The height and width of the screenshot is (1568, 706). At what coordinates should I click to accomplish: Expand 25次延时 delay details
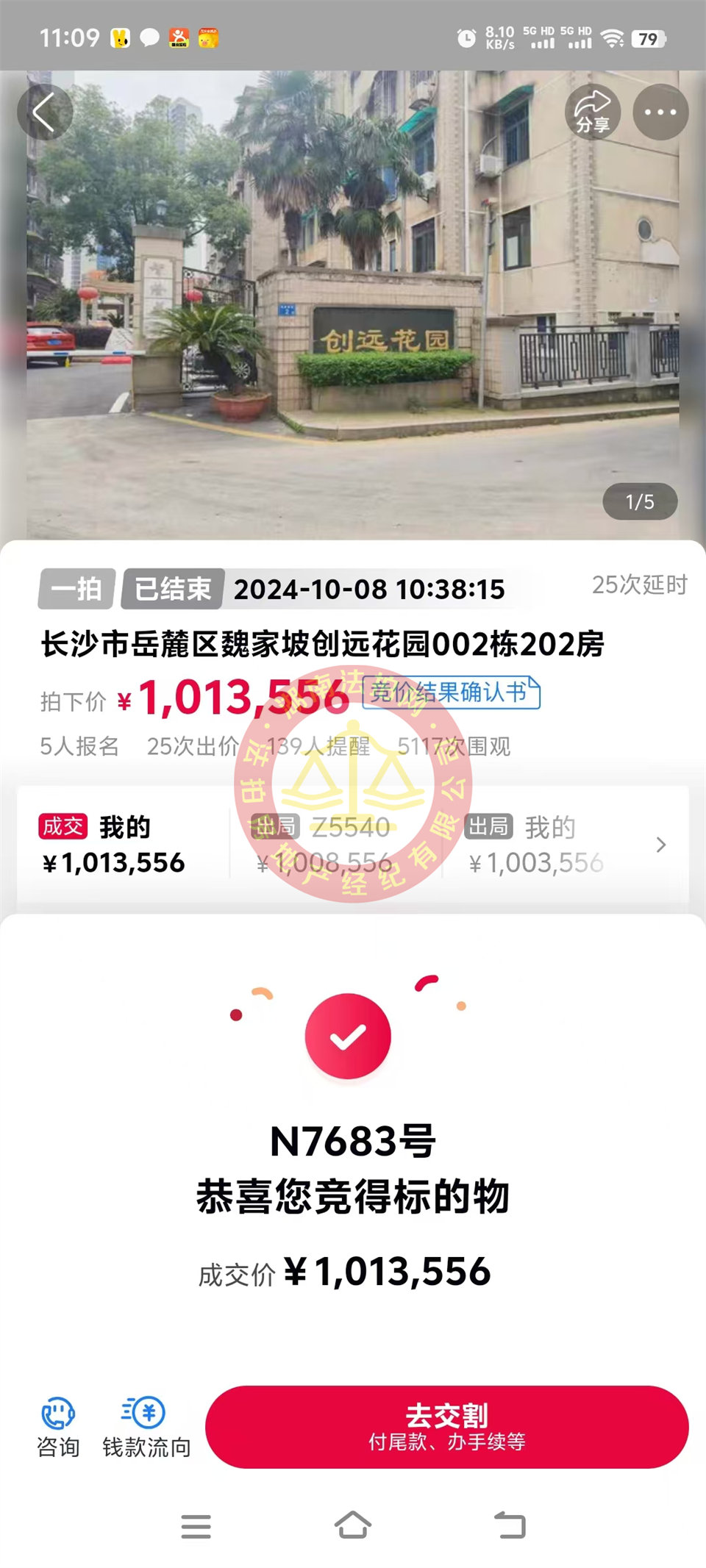click(641, 586)
